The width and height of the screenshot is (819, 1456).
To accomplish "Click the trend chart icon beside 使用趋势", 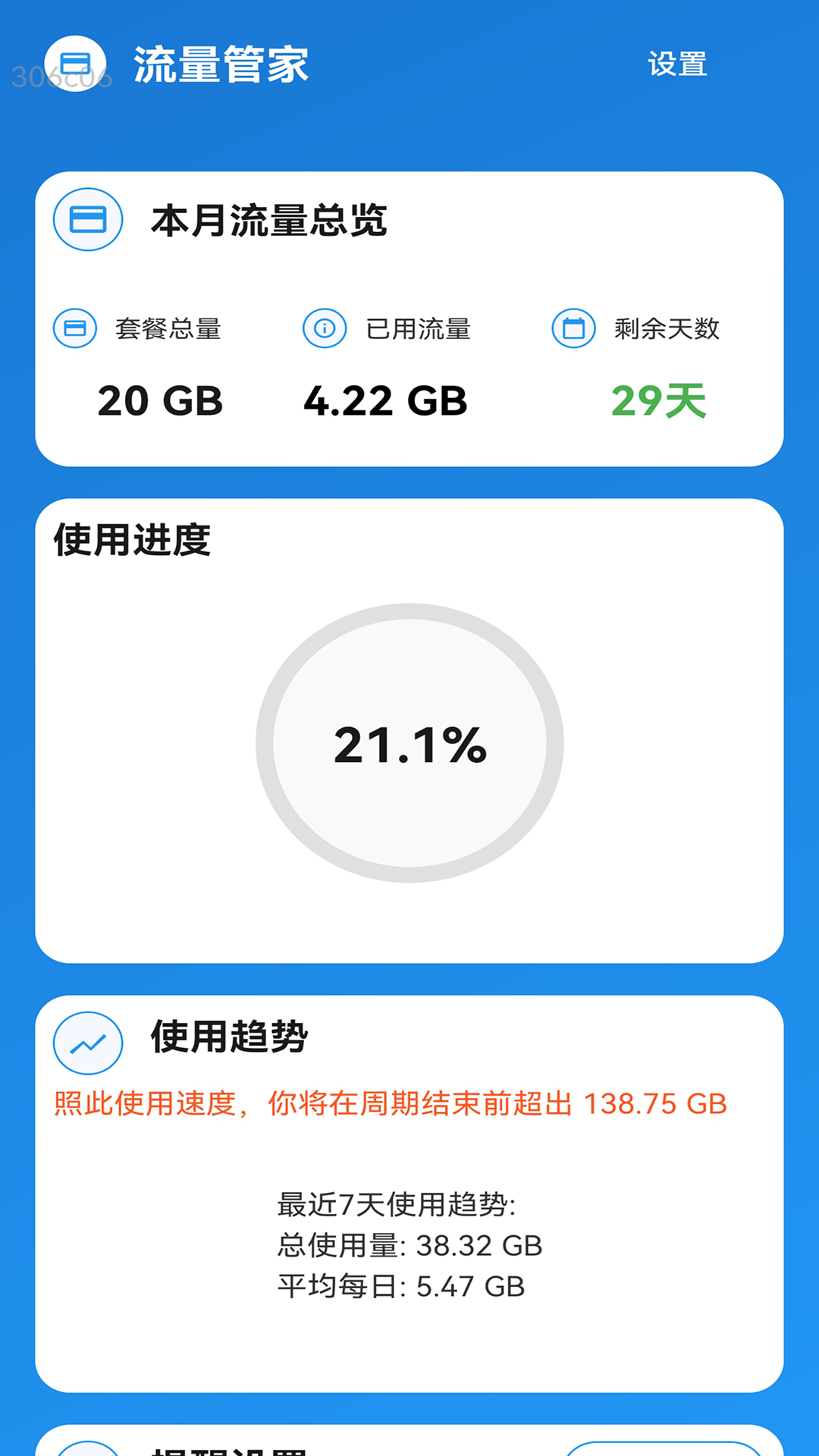I will coord(87,1043).
